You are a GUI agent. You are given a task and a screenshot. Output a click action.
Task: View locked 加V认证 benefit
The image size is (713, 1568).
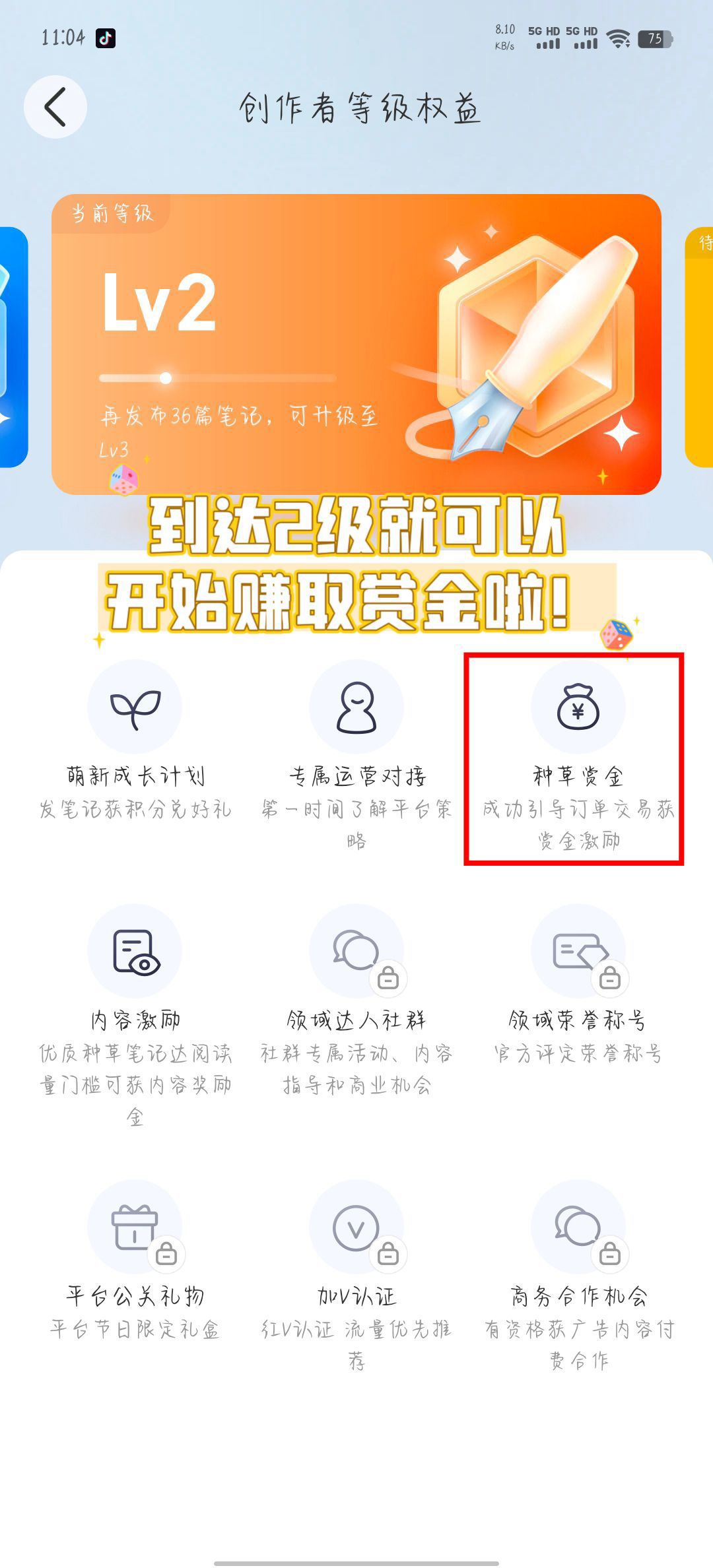[356, 1227]
